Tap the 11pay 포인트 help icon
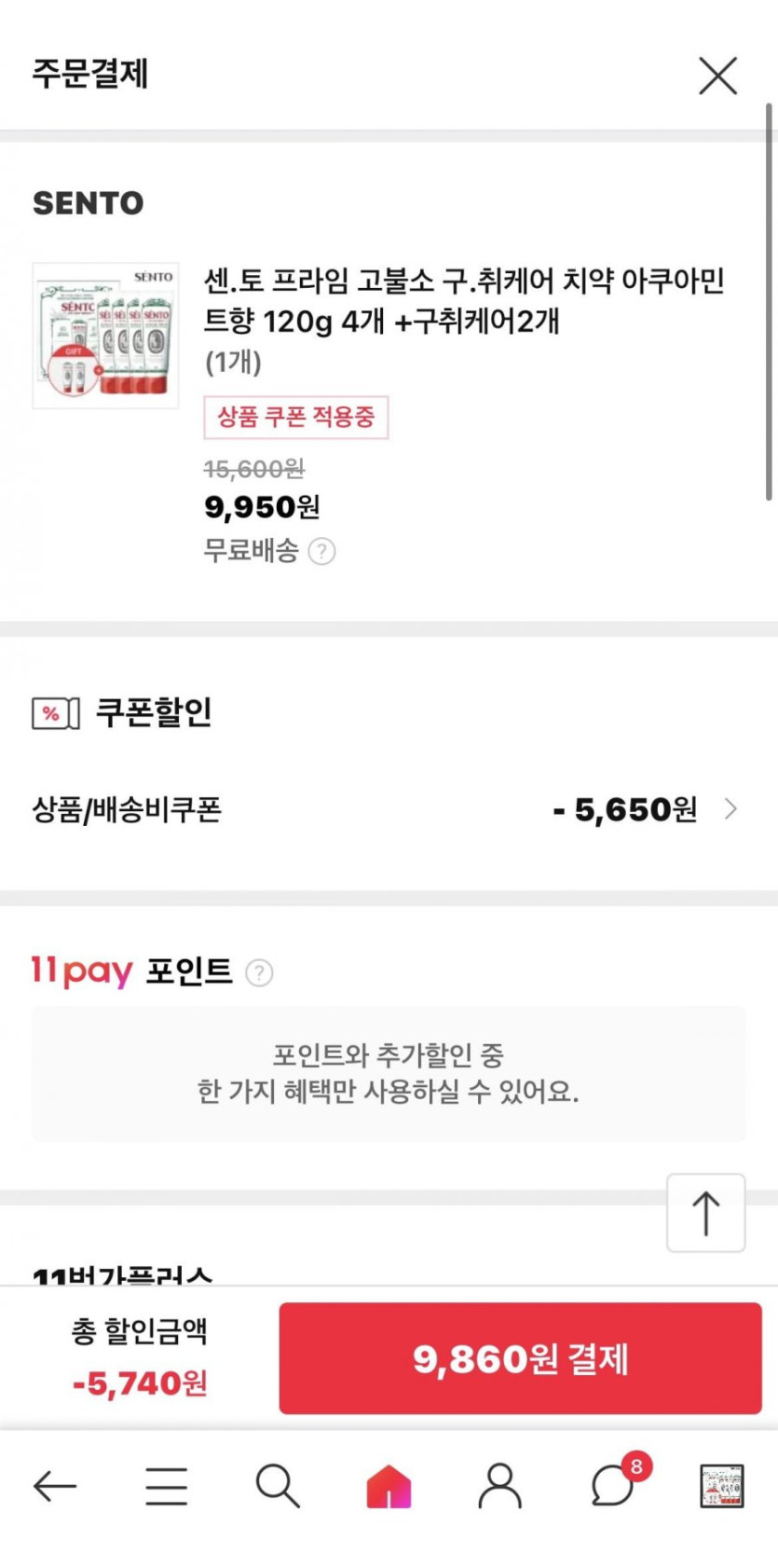Viewport: 778px width, 1568px height. tap(259, 973)
